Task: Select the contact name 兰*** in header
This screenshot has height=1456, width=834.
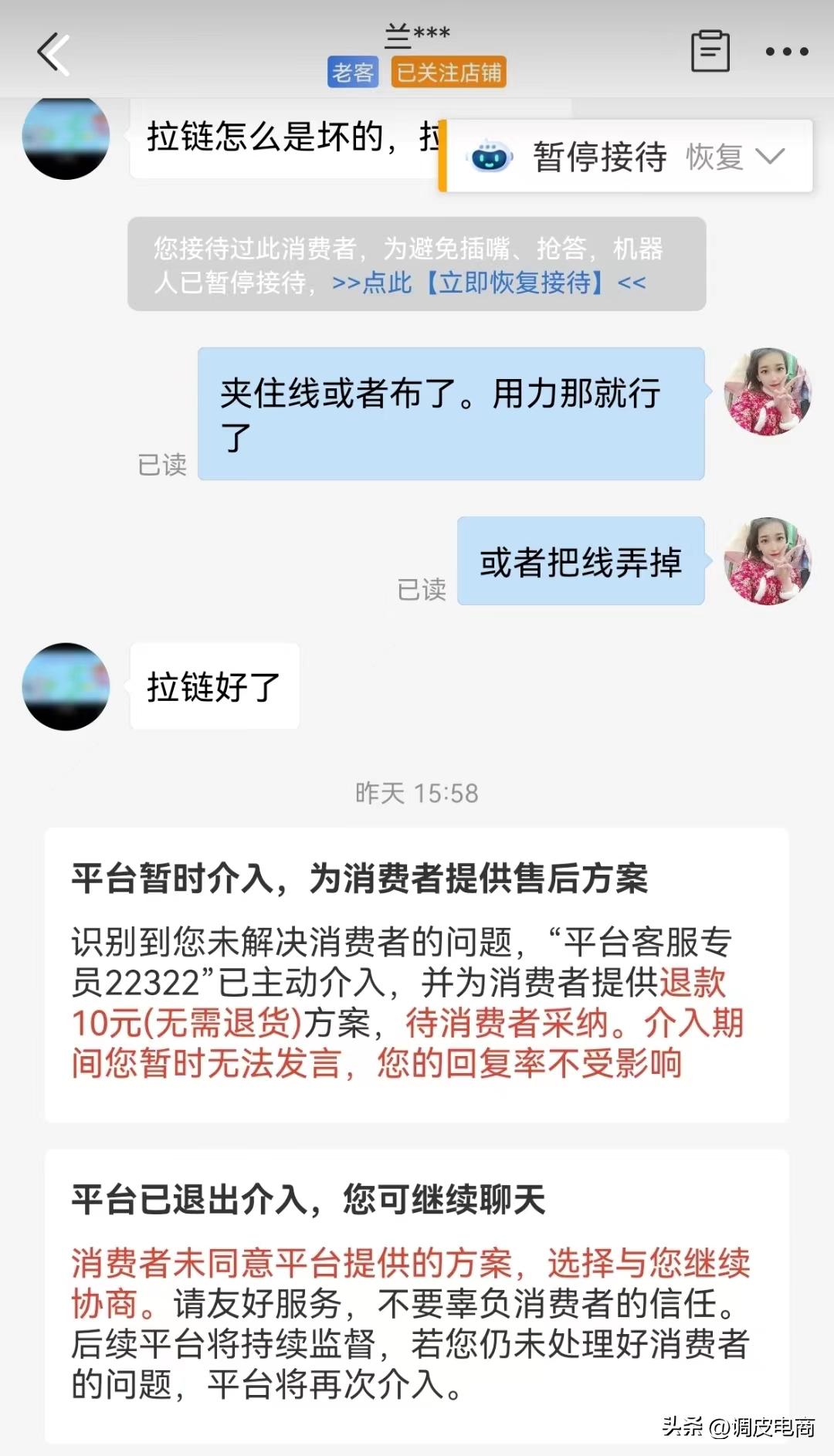Action: [417, 32]
